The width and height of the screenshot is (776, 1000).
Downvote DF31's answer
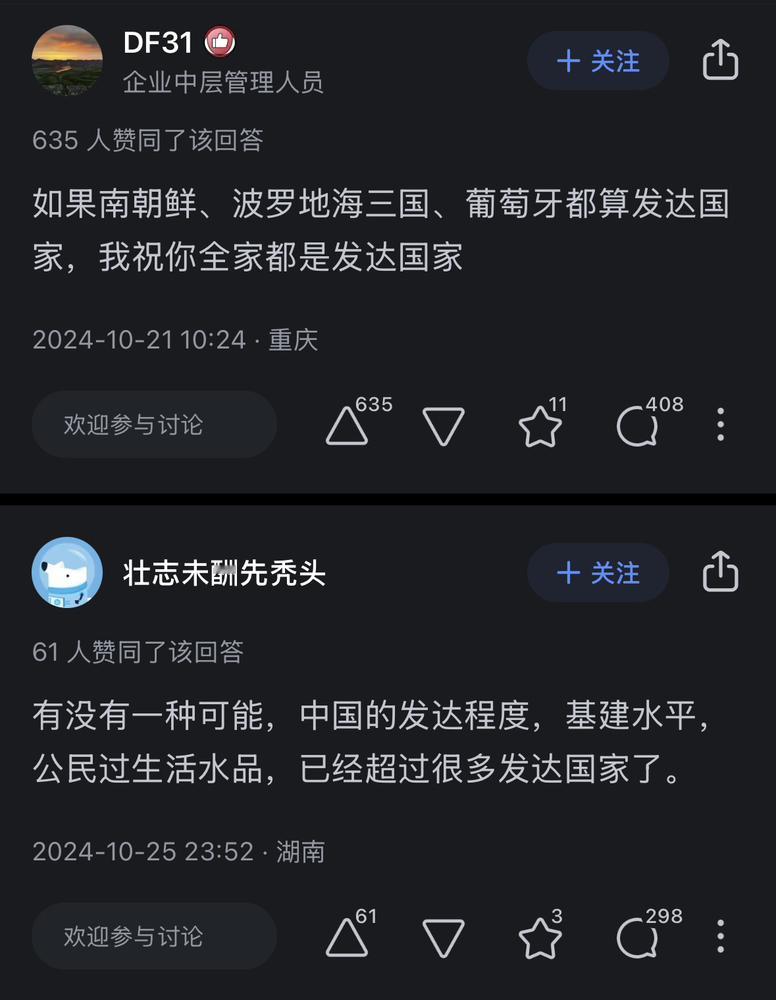[x=443, y=426]
